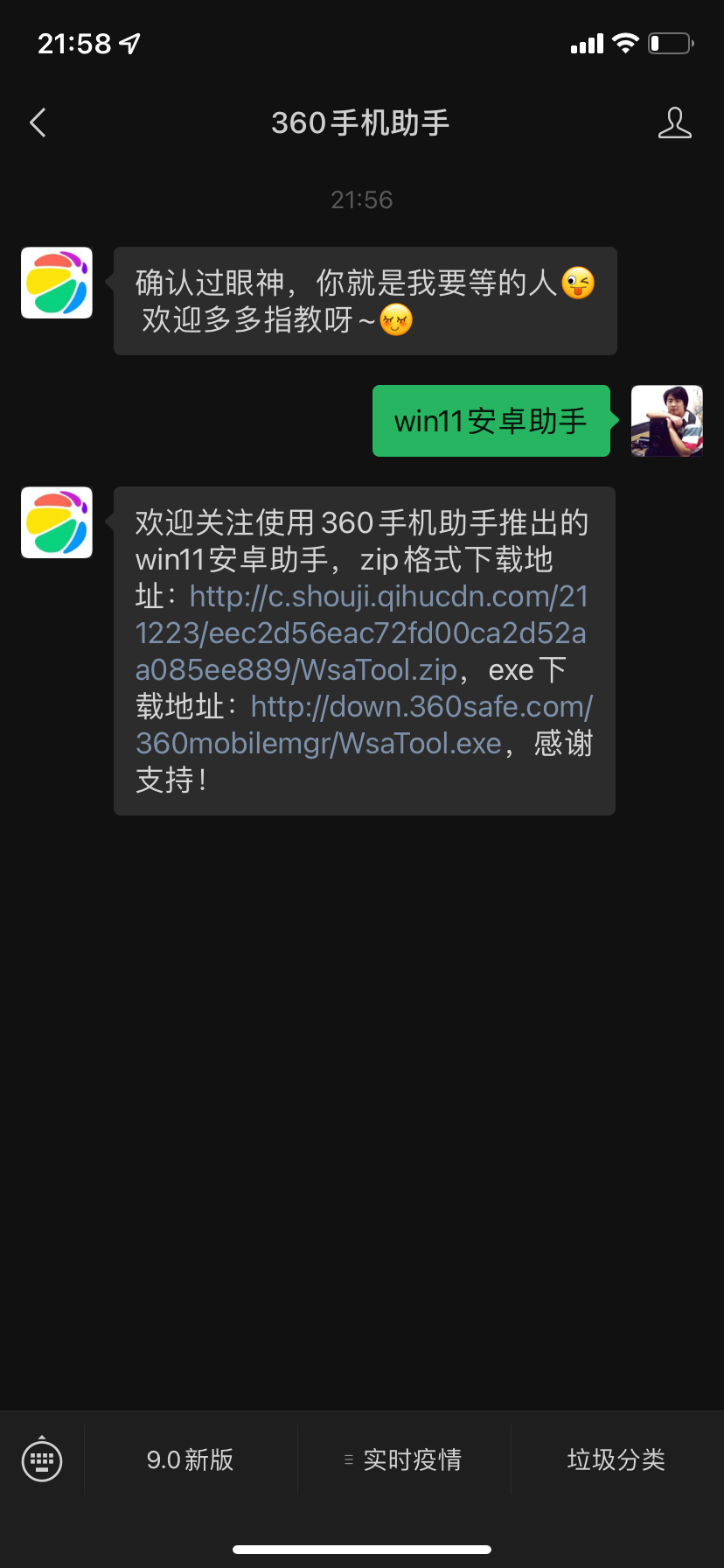Tap the 360手机助手 avatar on the welcome message

(56, 283)
